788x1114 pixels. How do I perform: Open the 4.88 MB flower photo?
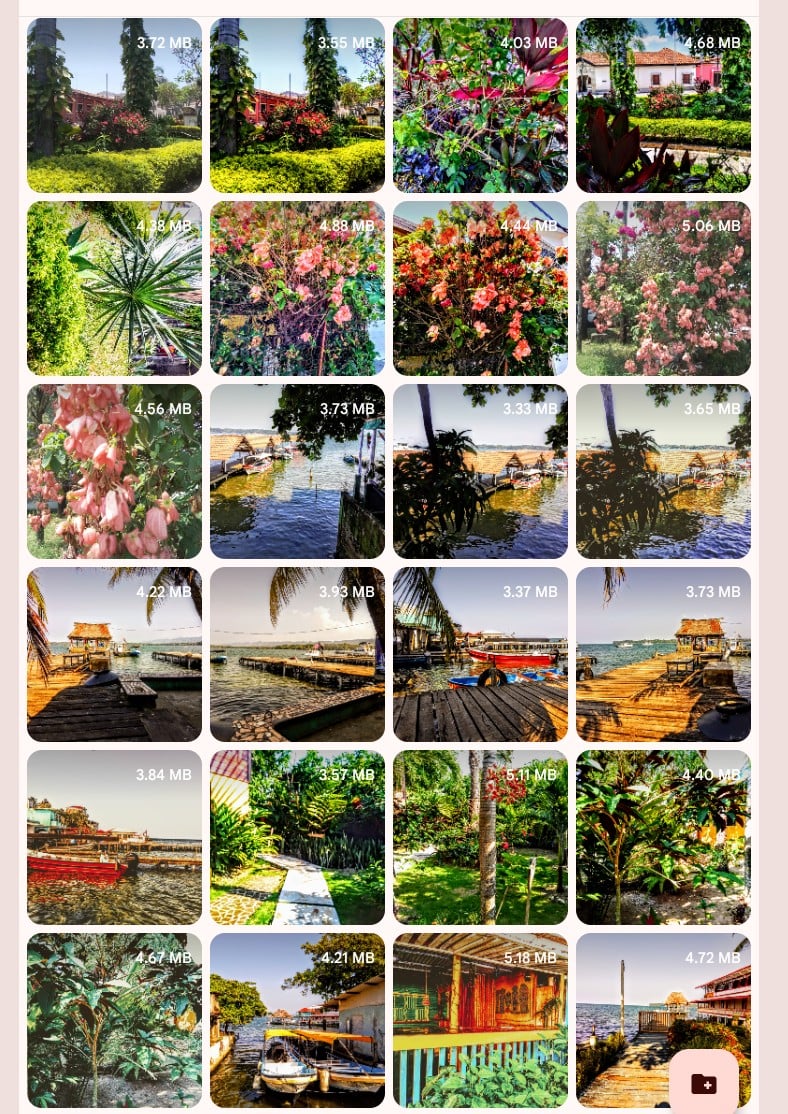pos(297,288)
